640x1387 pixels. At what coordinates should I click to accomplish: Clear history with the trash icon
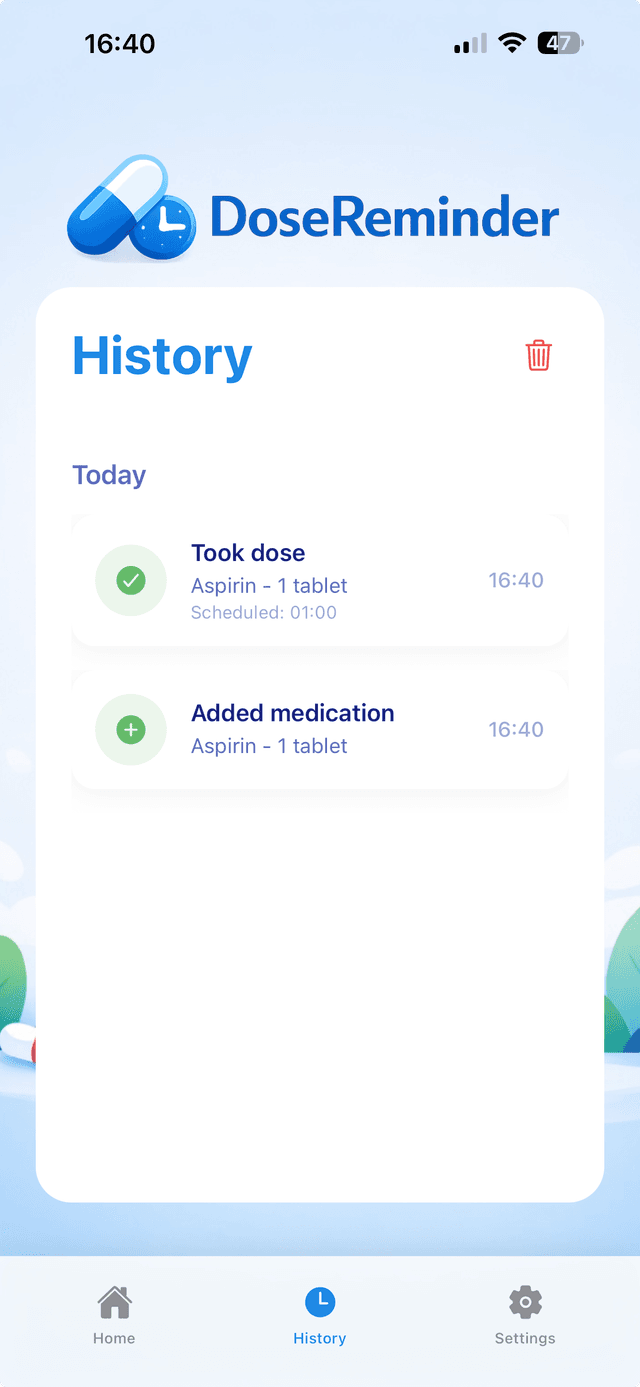click(538, 355)
